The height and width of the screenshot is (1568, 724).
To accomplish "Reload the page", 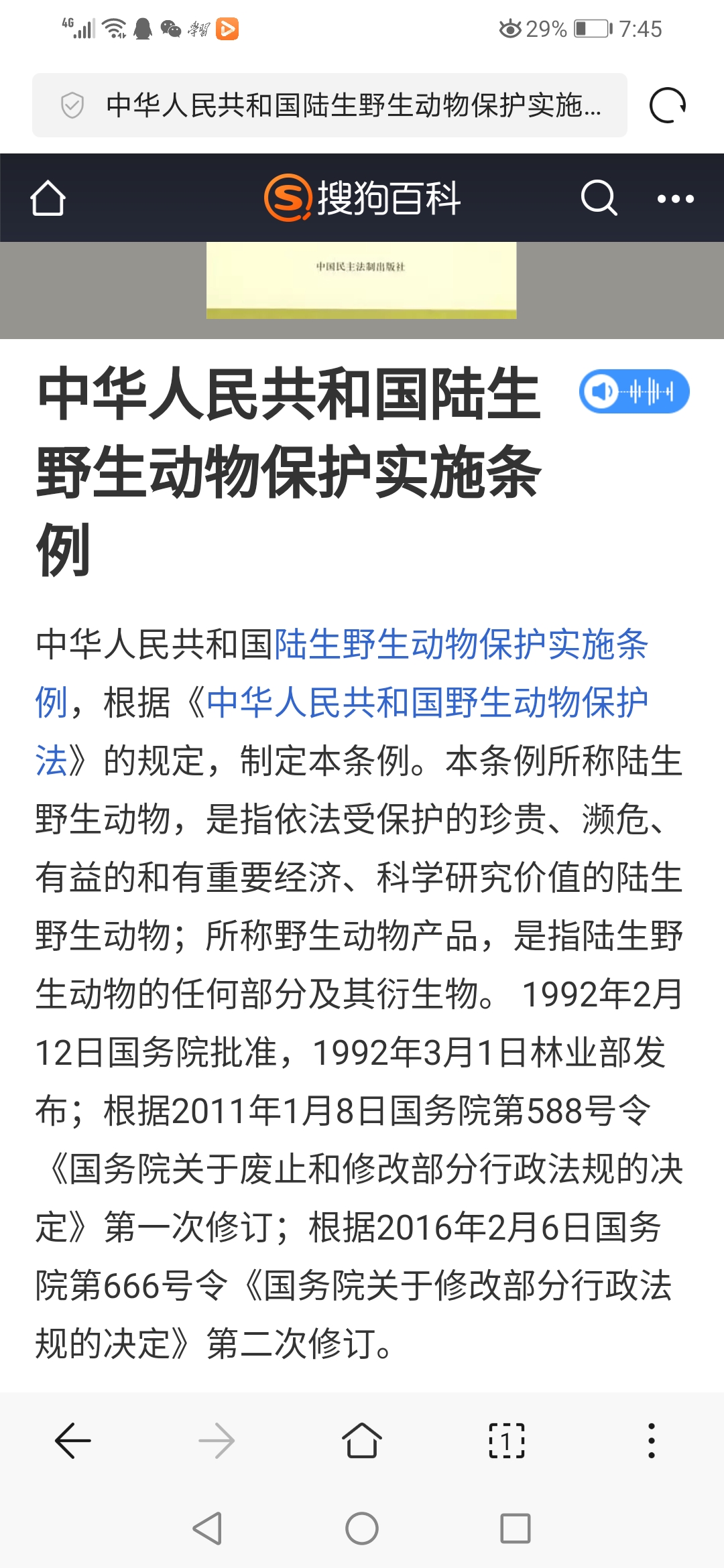I will point(667,105).
